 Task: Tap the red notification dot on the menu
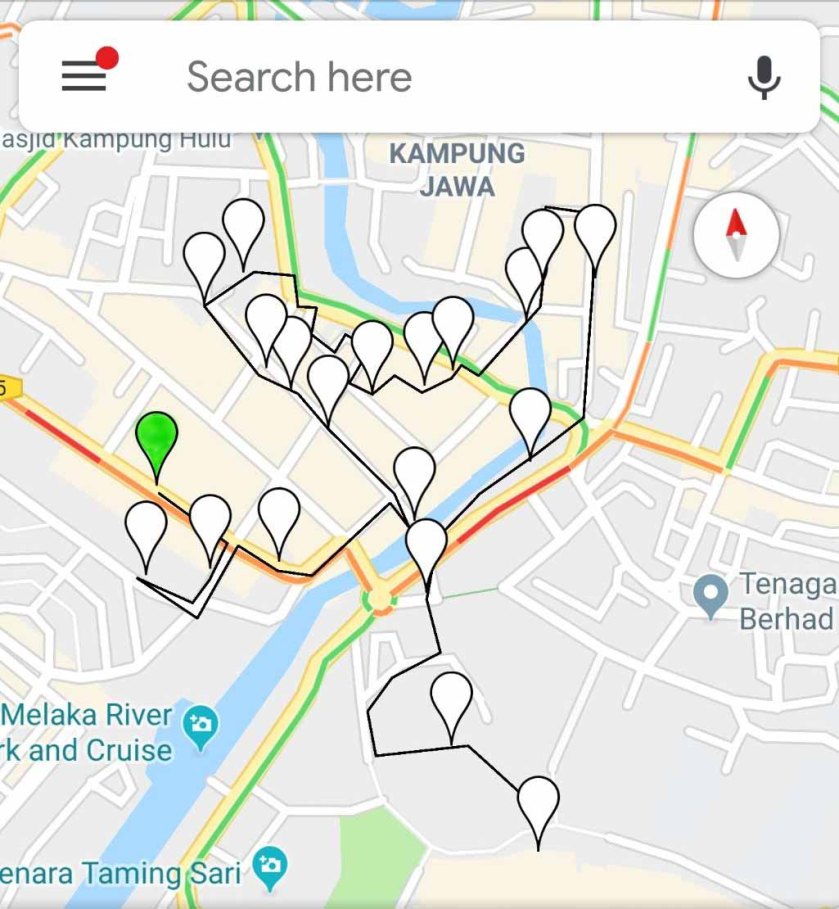[110, 58]
